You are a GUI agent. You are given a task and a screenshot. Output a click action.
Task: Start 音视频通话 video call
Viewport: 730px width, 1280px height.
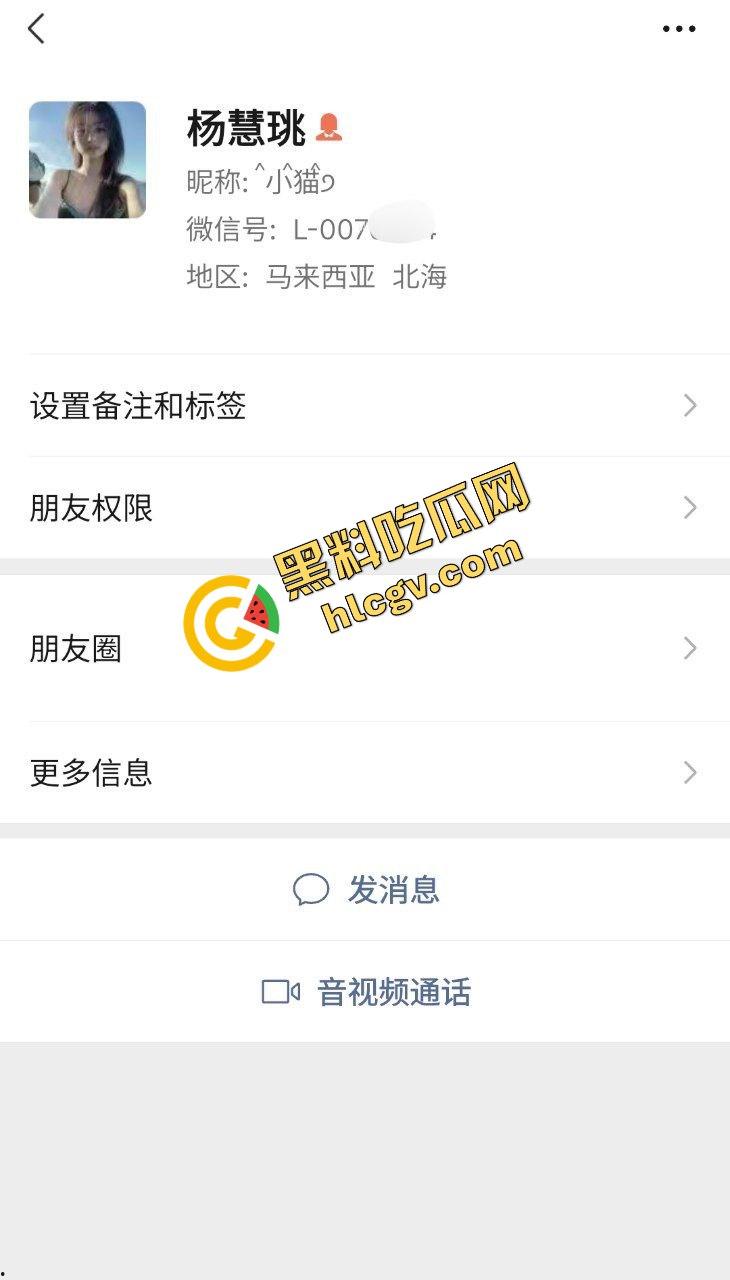(x=395, y=992)
